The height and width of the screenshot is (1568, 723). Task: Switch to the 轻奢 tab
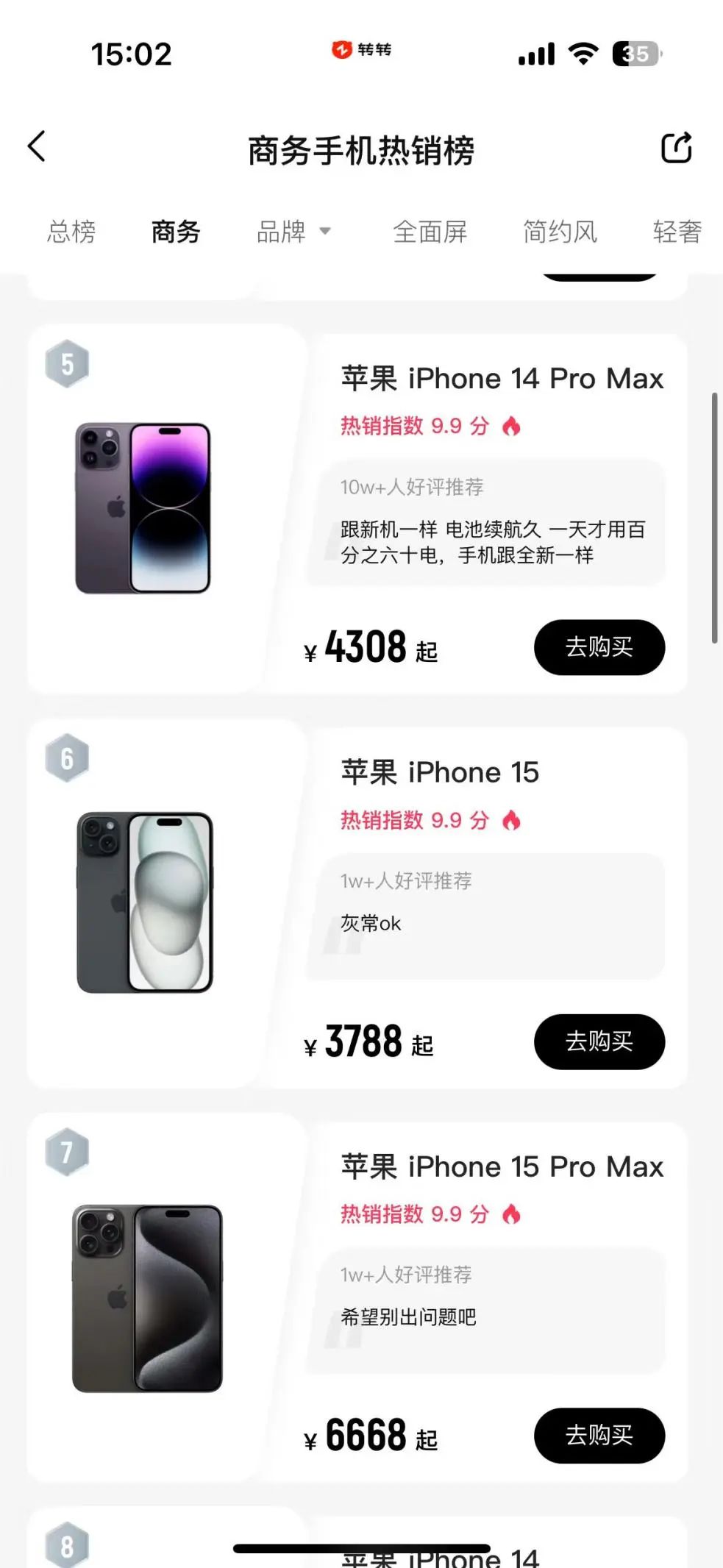point(677,232)
